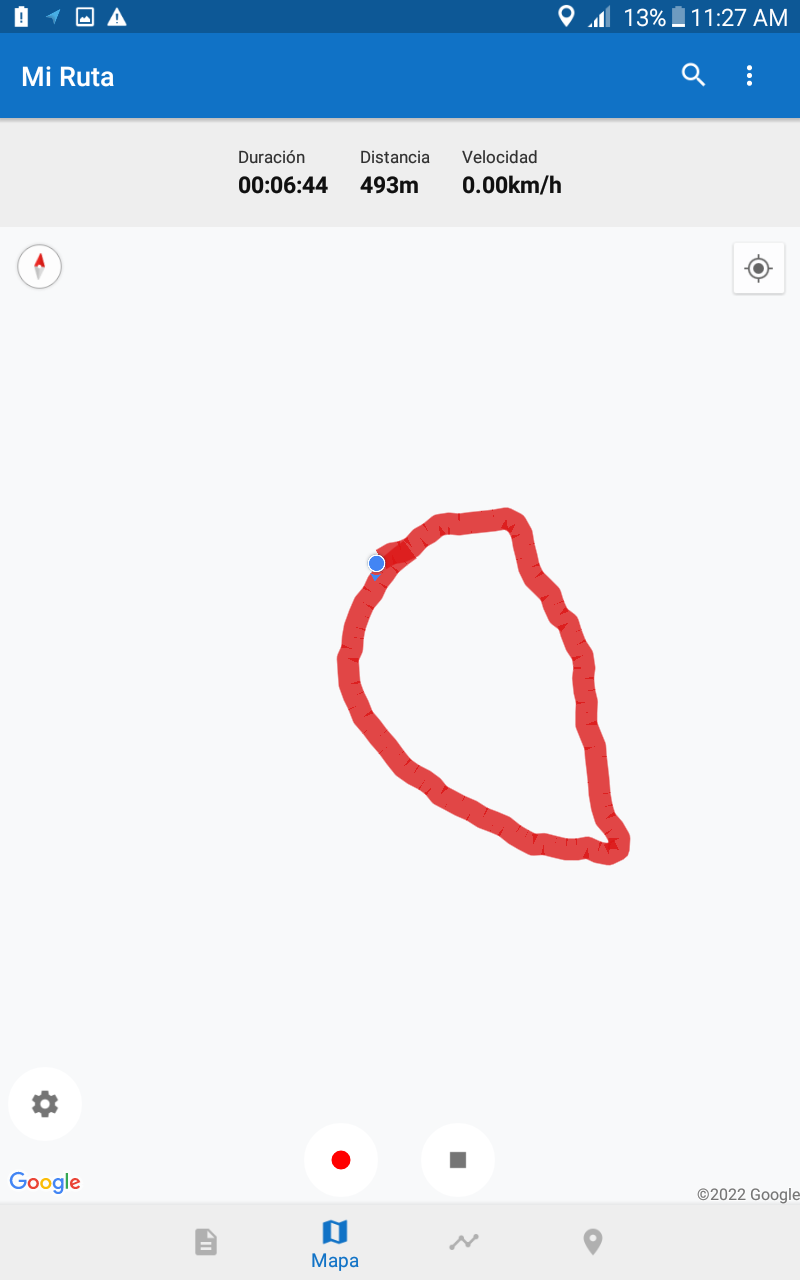The height and width of the screenshot is (1280, 800).
Task: Stop the route recording
Action: (458, 1160)
